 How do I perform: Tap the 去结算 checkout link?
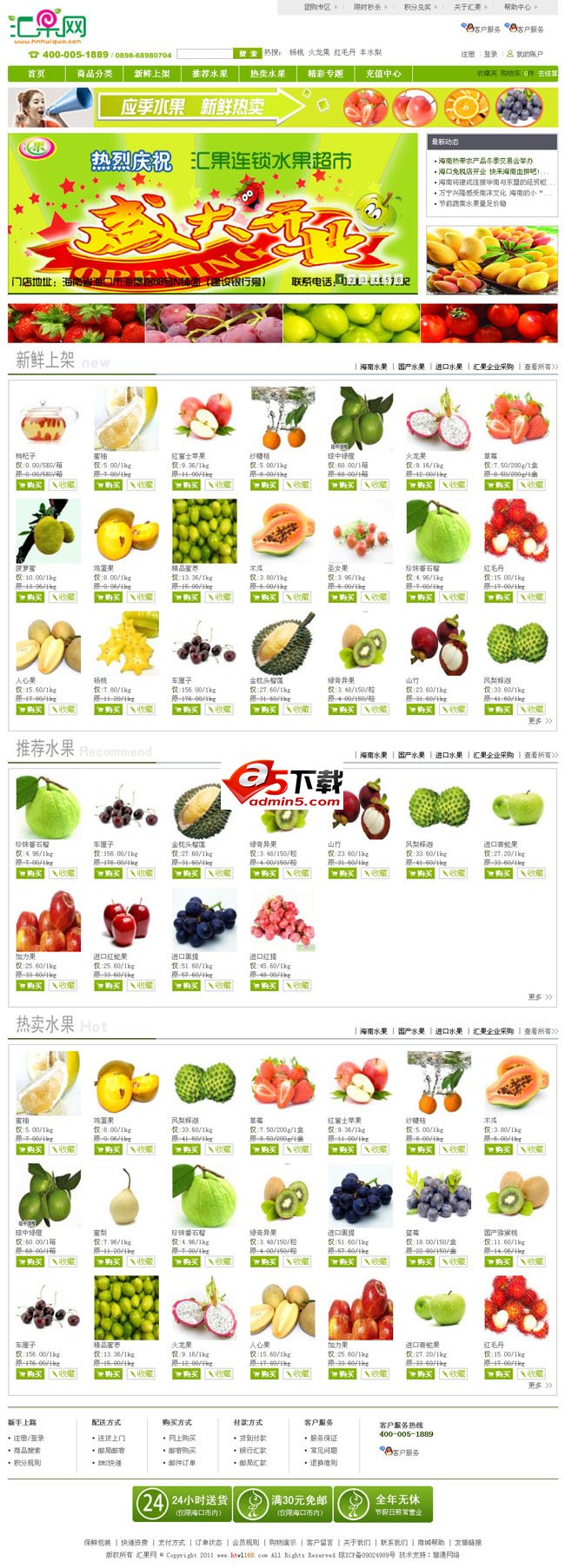(548, 74)
